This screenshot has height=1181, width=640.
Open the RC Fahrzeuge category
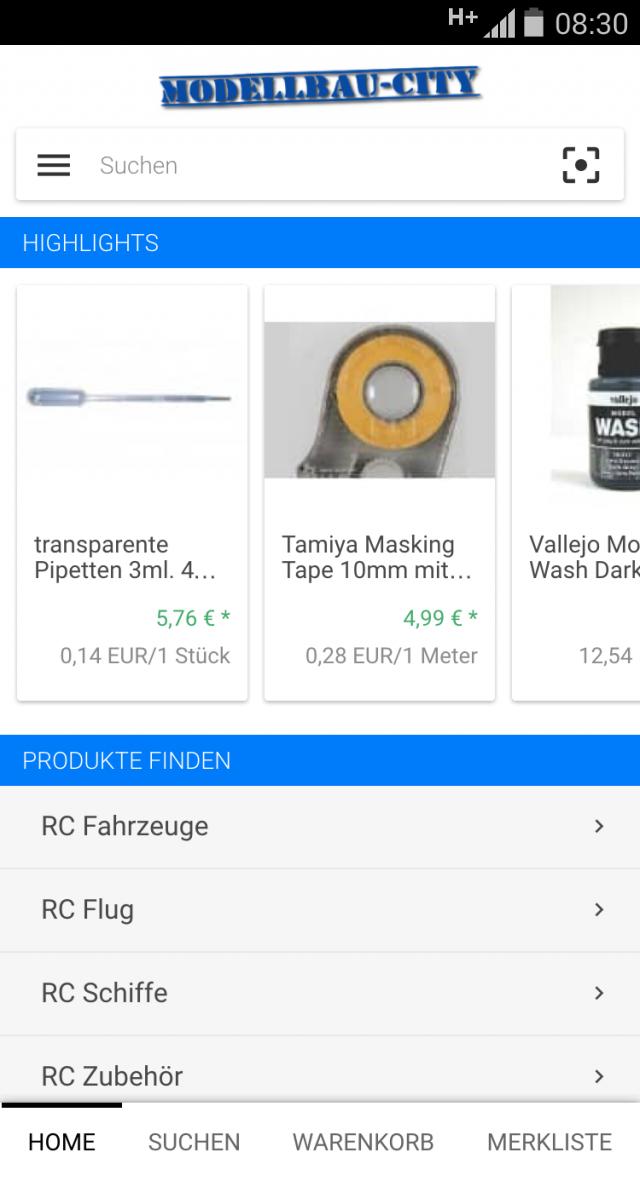pos(320,827)
